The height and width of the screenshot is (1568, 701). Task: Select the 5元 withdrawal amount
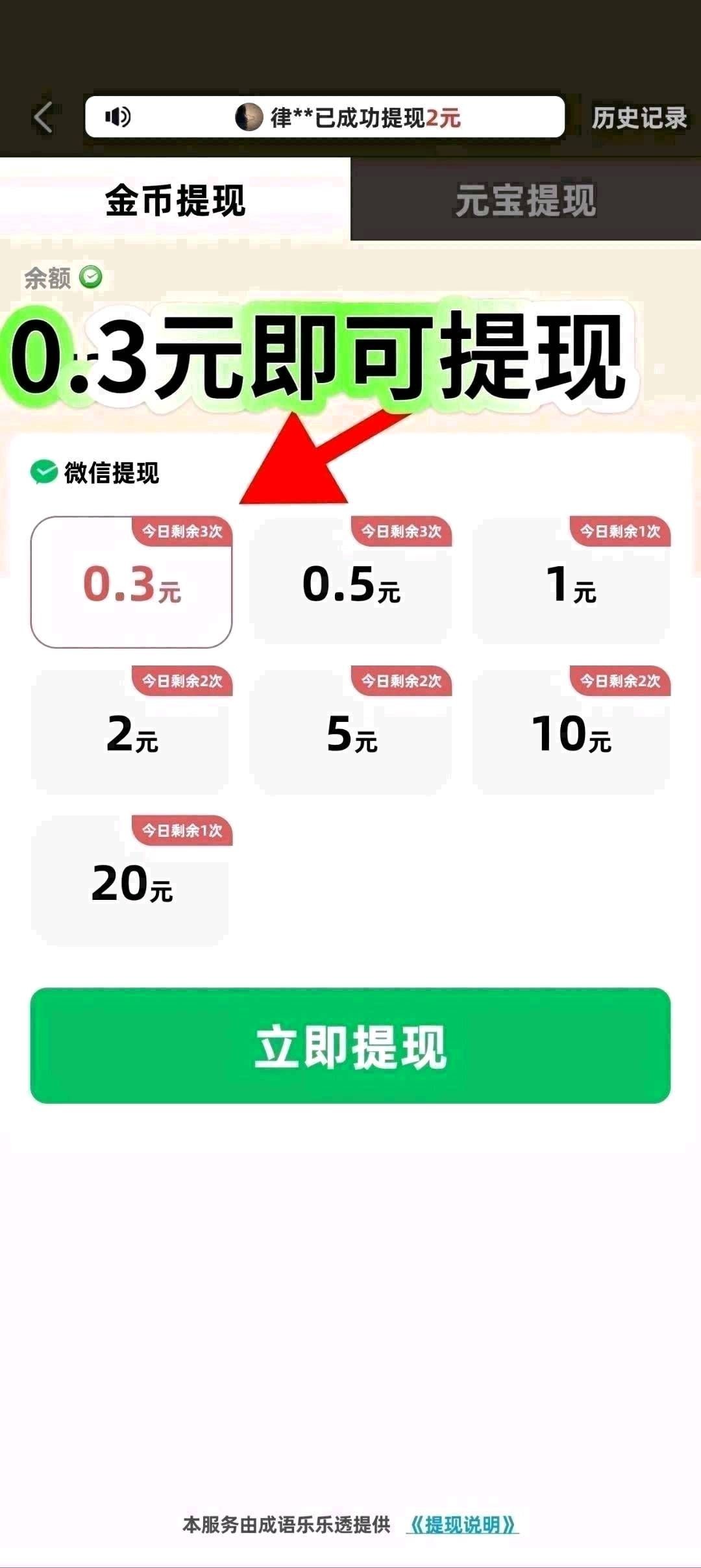351,731
